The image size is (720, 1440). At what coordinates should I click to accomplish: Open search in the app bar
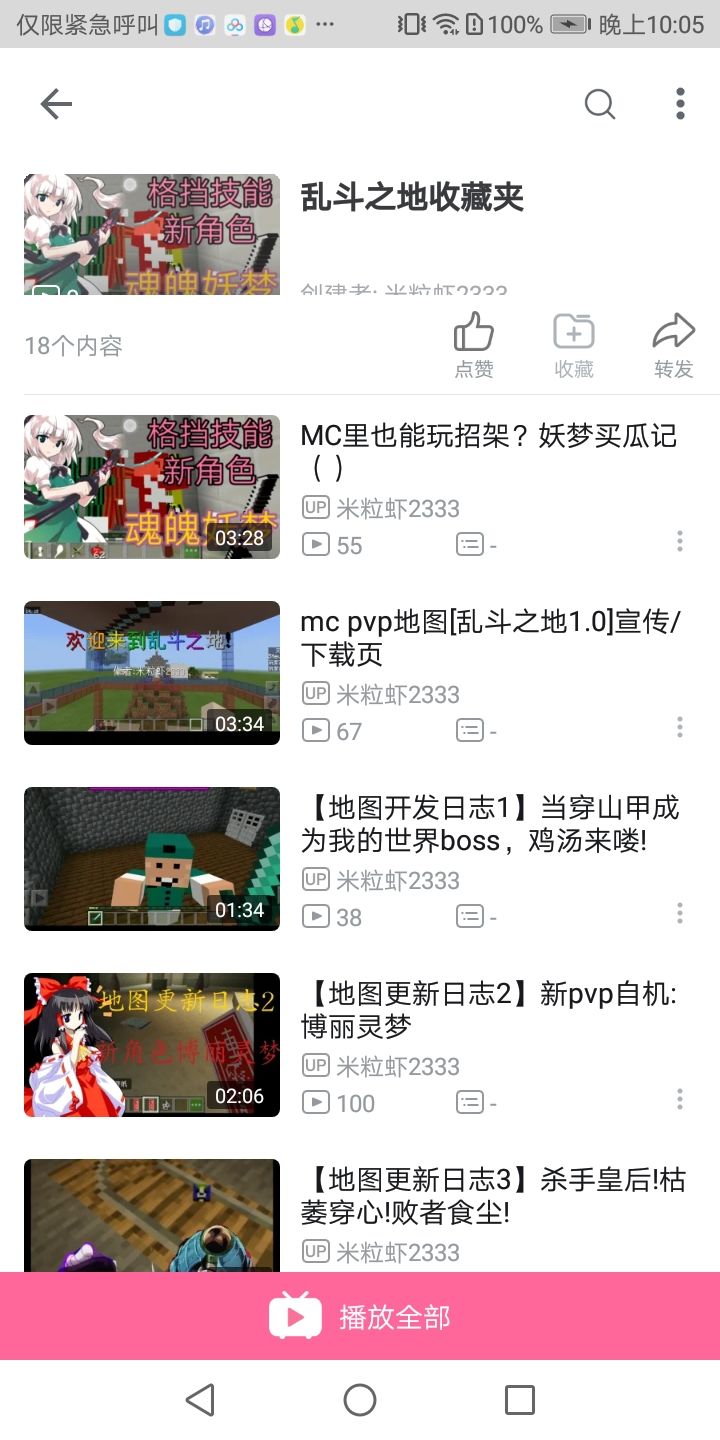coord(600,104)
